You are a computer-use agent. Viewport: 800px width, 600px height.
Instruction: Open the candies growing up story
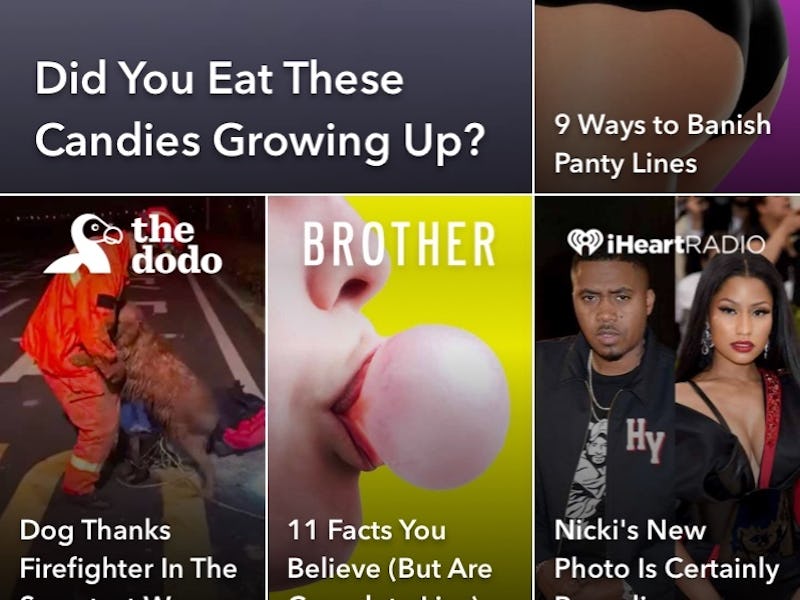pyautogui.click(x=265, y=97)
